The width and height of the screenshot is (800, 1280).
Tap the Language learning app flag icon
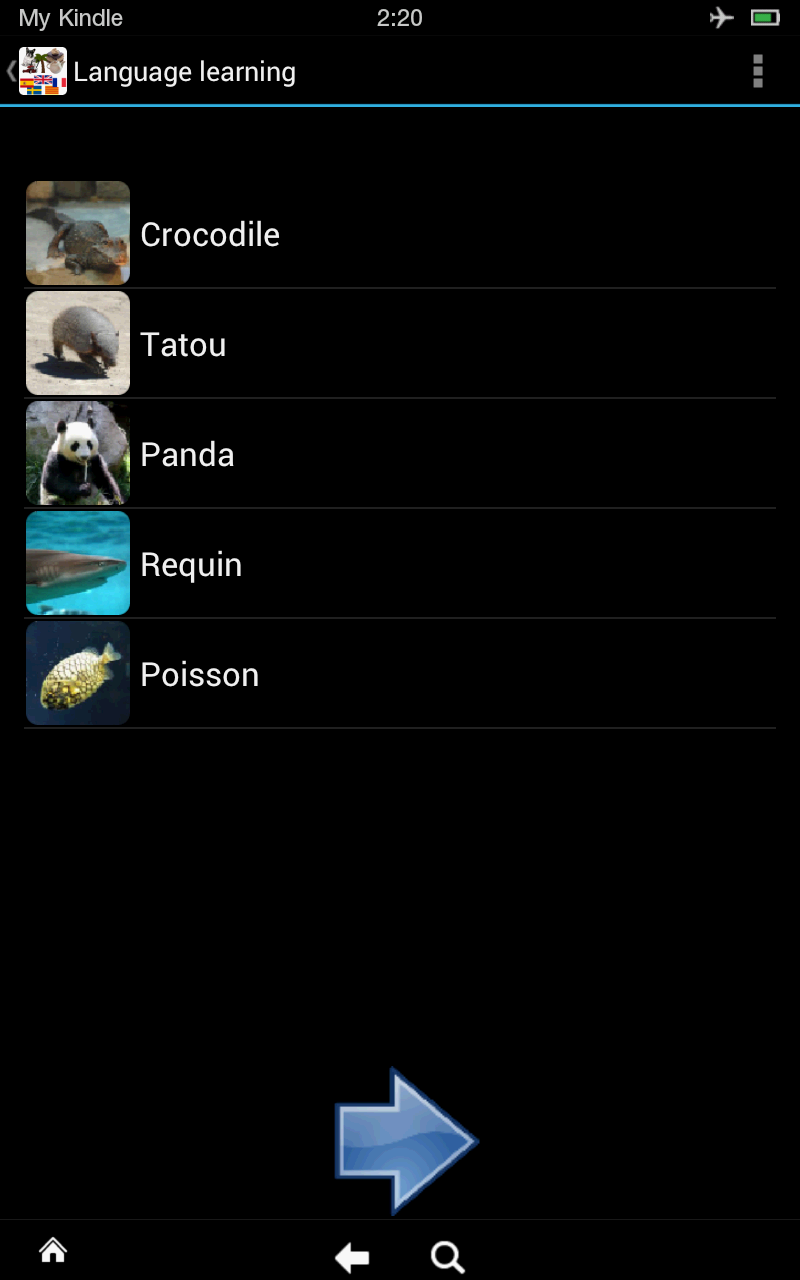point(41,71)
